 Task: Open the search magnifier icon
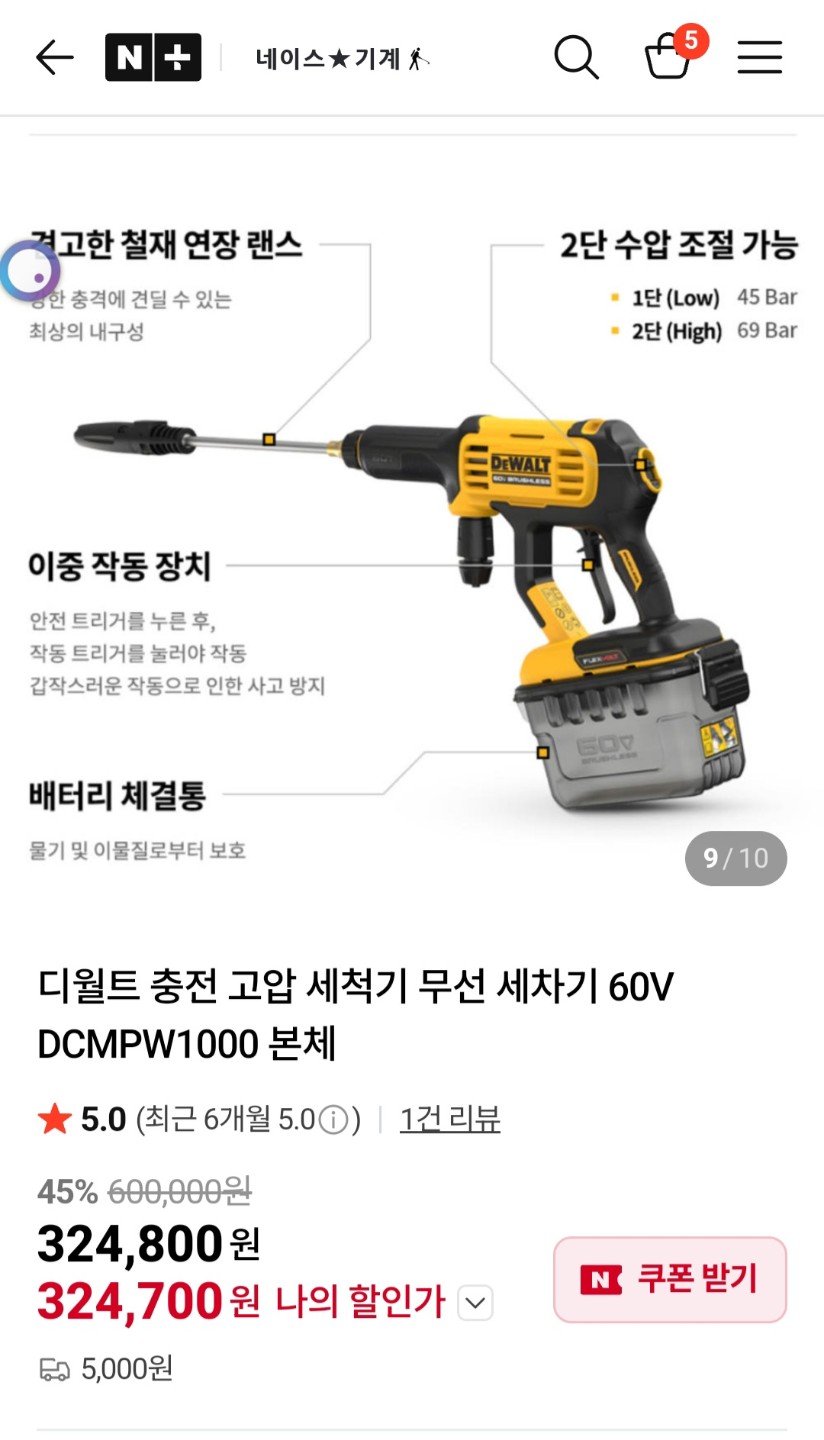click(x=577, y=58)
